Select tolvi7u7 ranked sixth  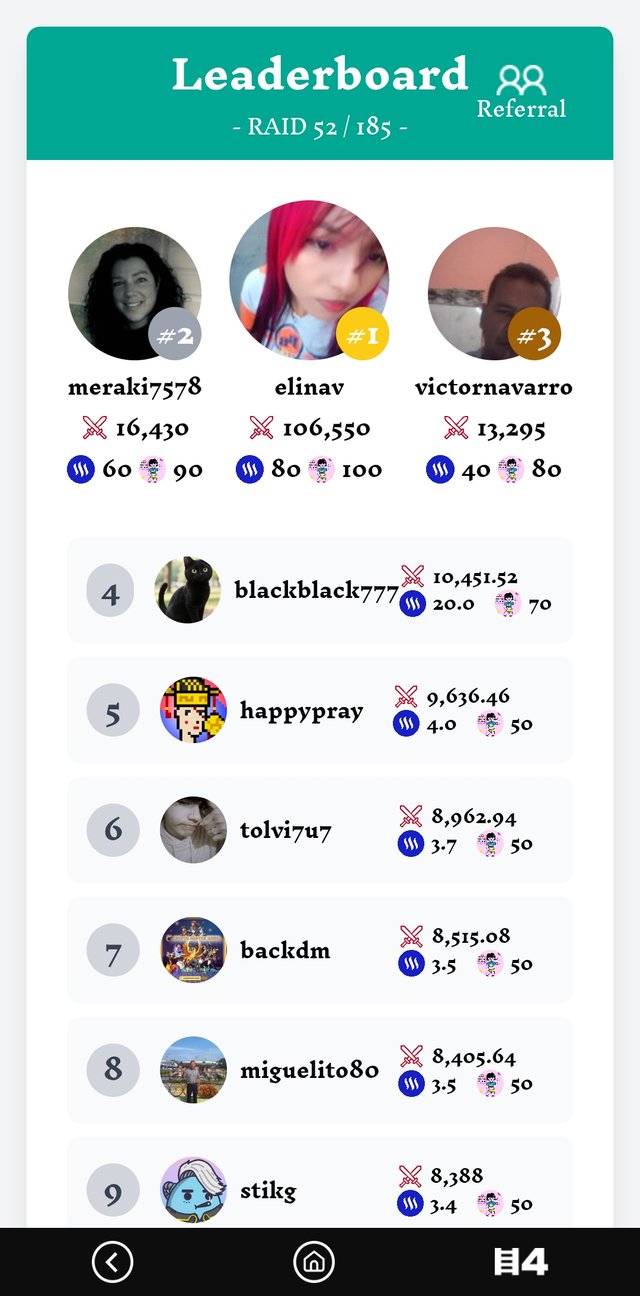320,830
